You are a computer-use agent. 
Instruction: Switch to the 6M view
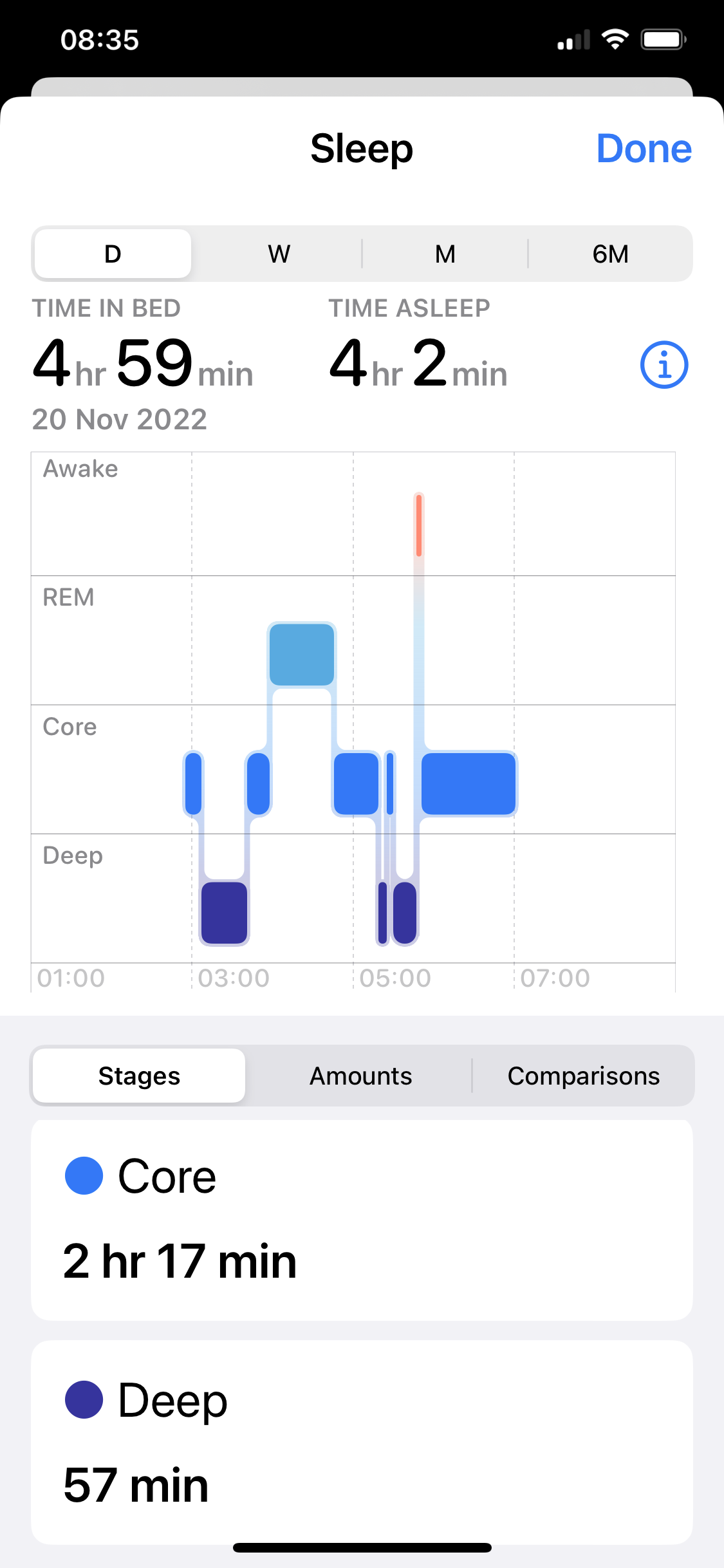click(610, 254)
